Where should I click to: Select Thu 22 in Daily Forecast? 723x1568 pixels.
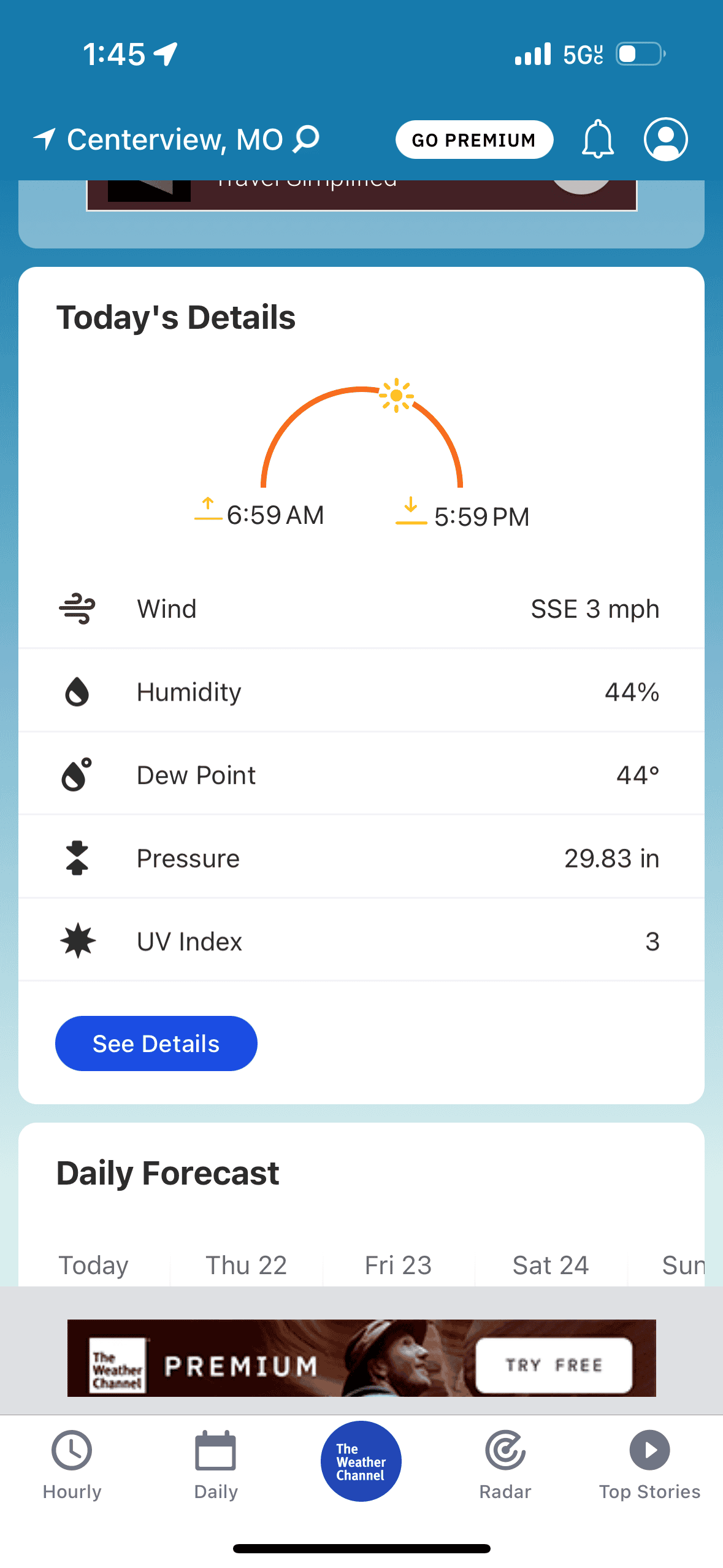(x=246, y=1265)
